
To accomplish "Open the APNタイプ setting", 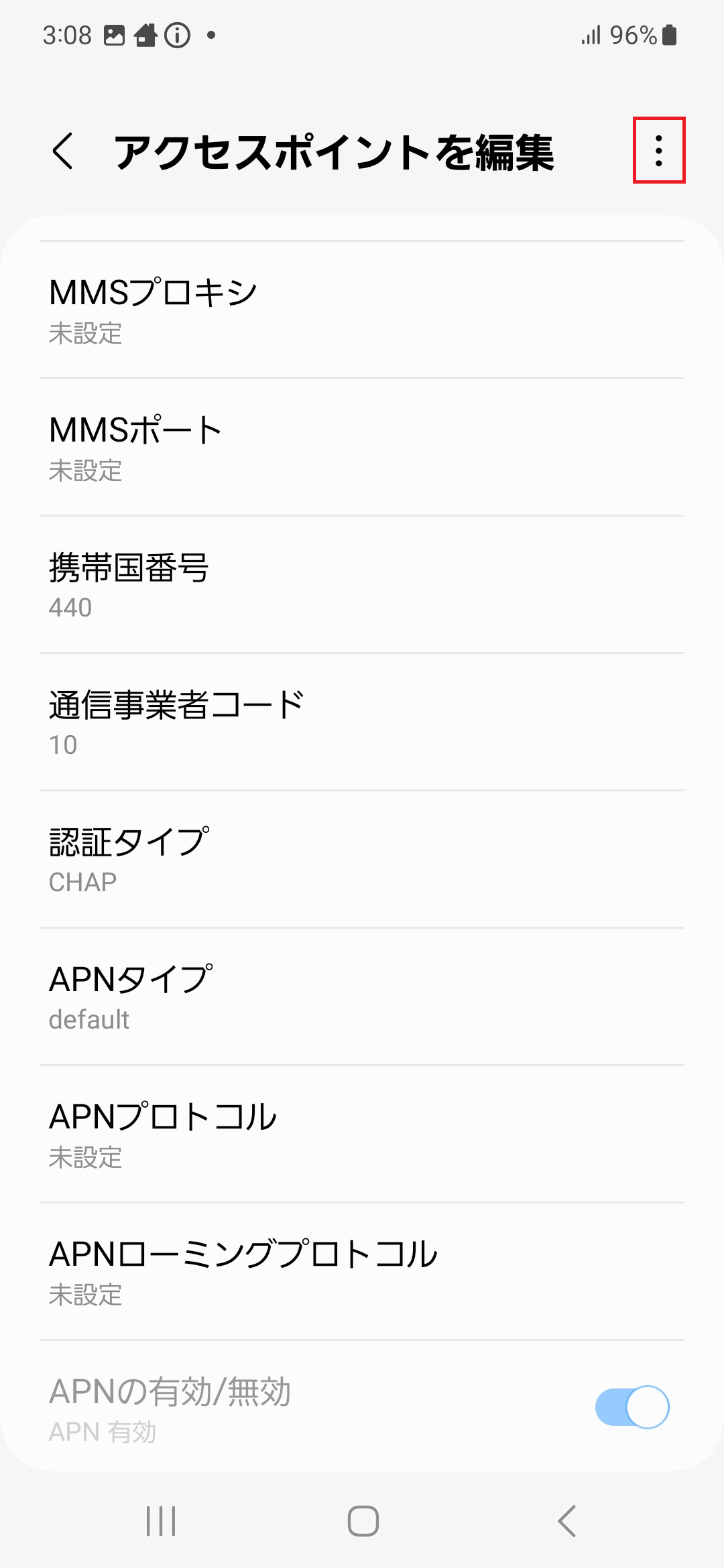I will point(362,997).
